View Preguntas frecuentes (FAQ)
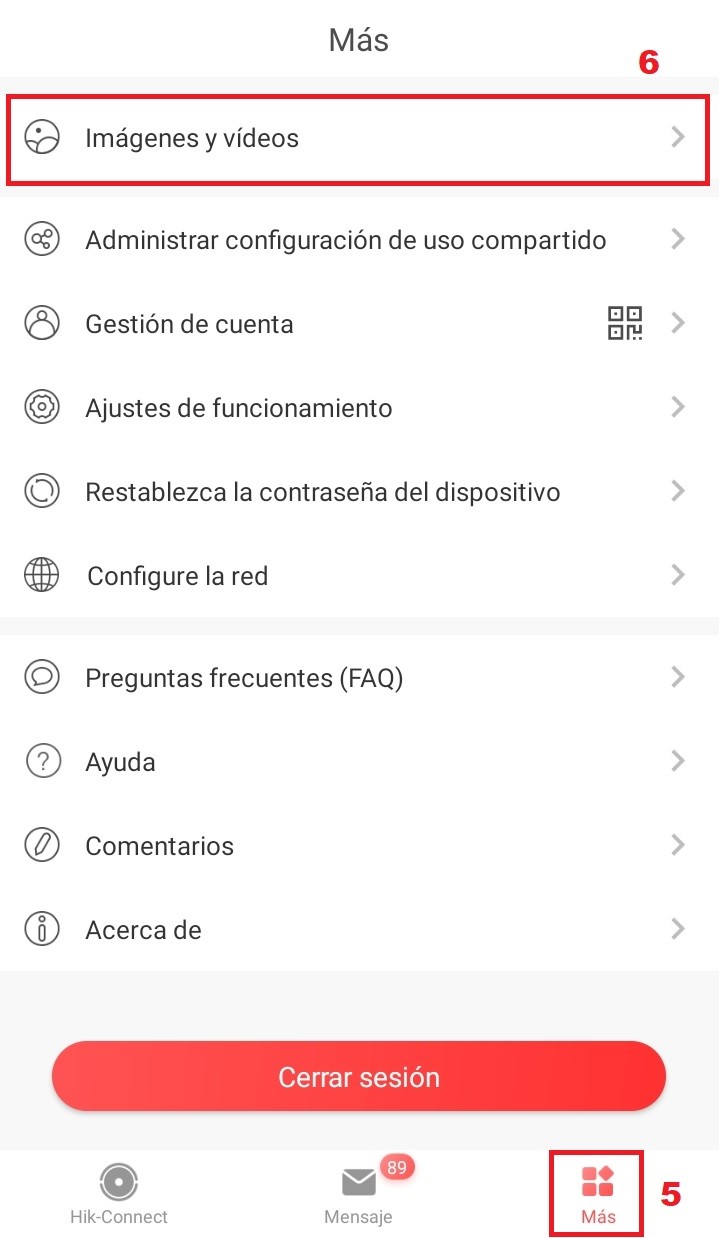This screenshot has height=1238, width=719. (x=359, y=678)
